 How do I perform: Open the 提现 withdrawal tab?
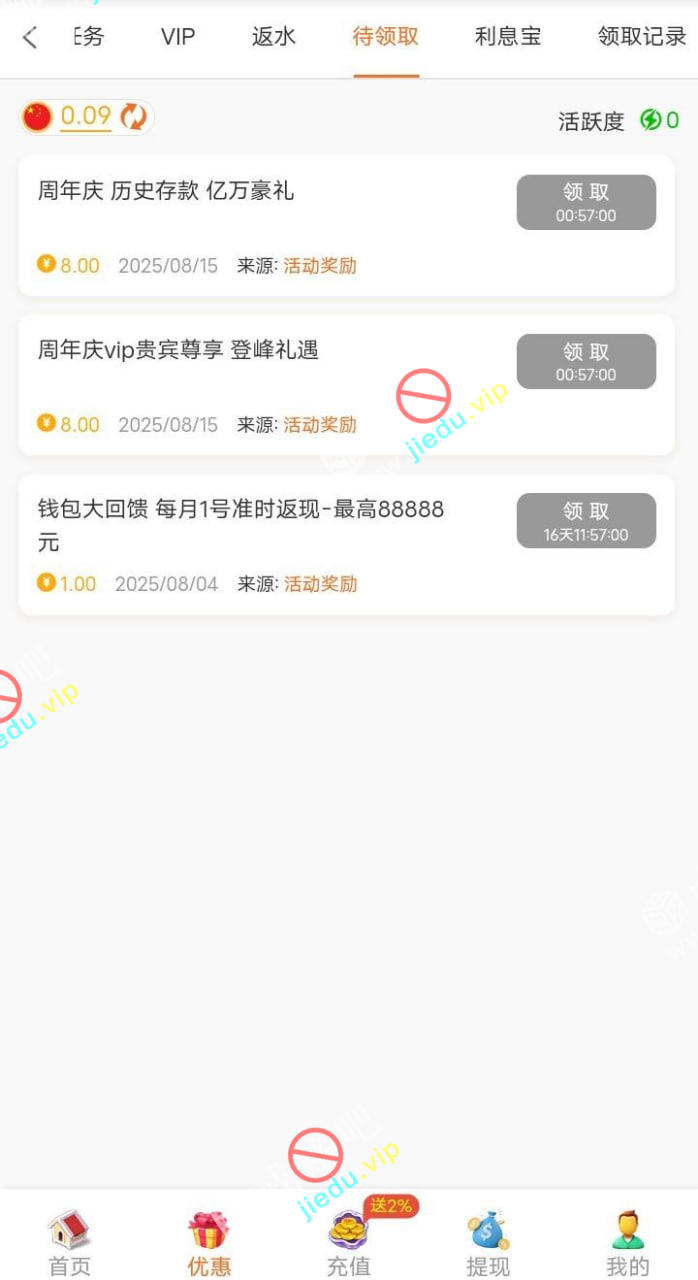[x=488, y=1242]
